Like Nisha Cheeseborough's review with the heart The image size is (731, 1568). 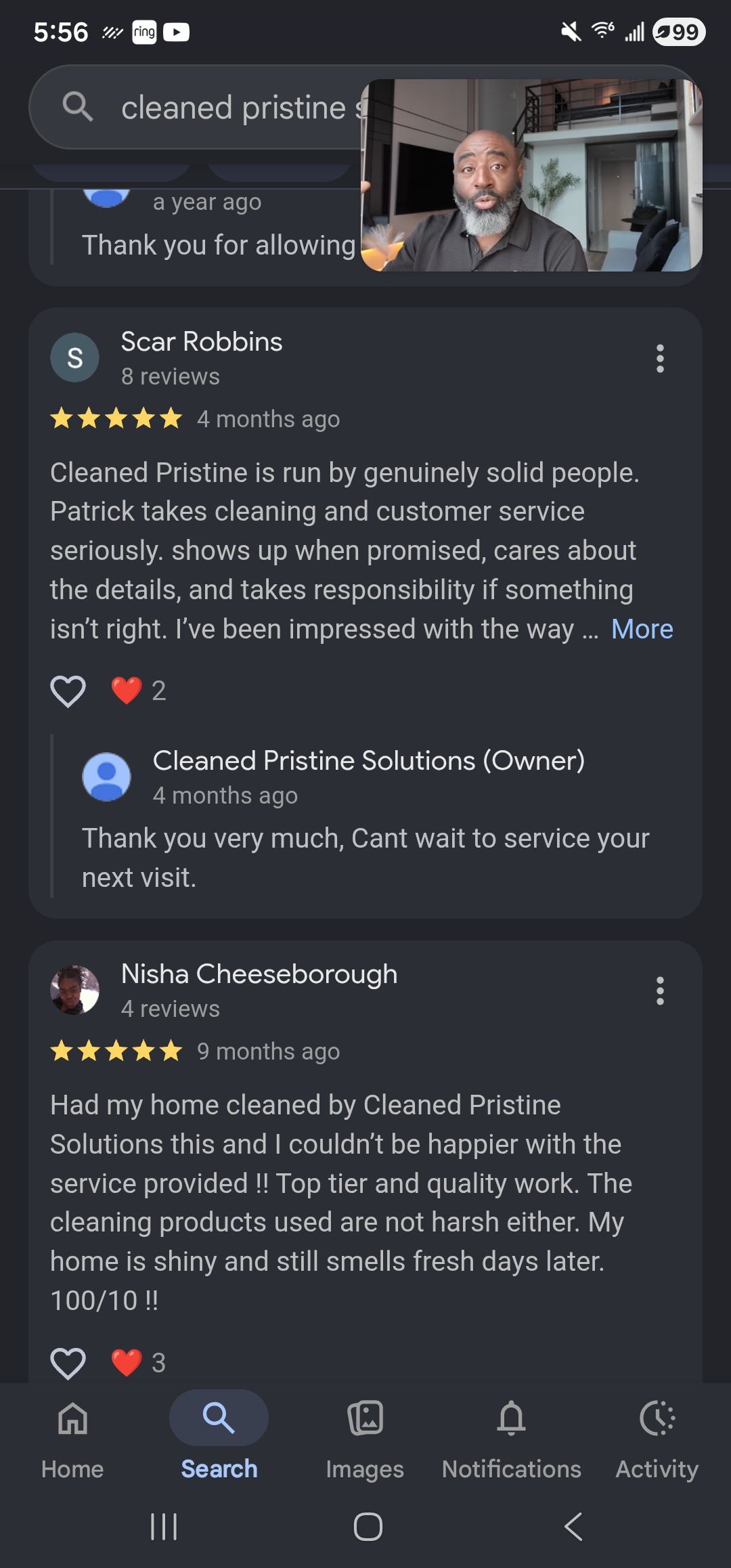(x=68, y=1363)
